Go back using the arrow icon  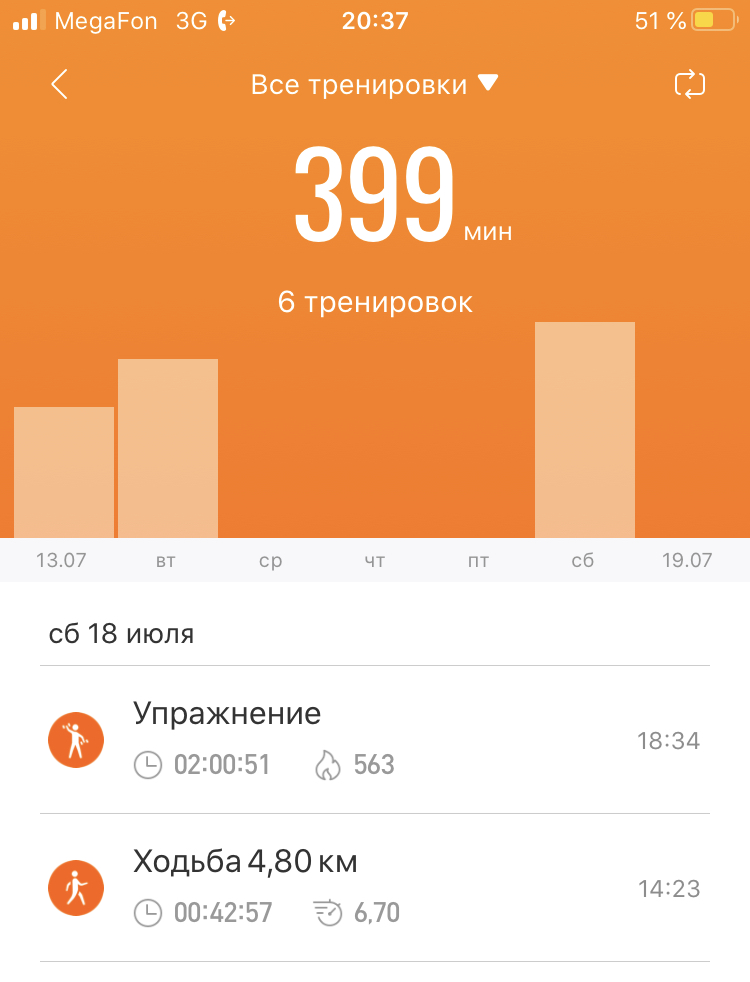click(59, 85)
